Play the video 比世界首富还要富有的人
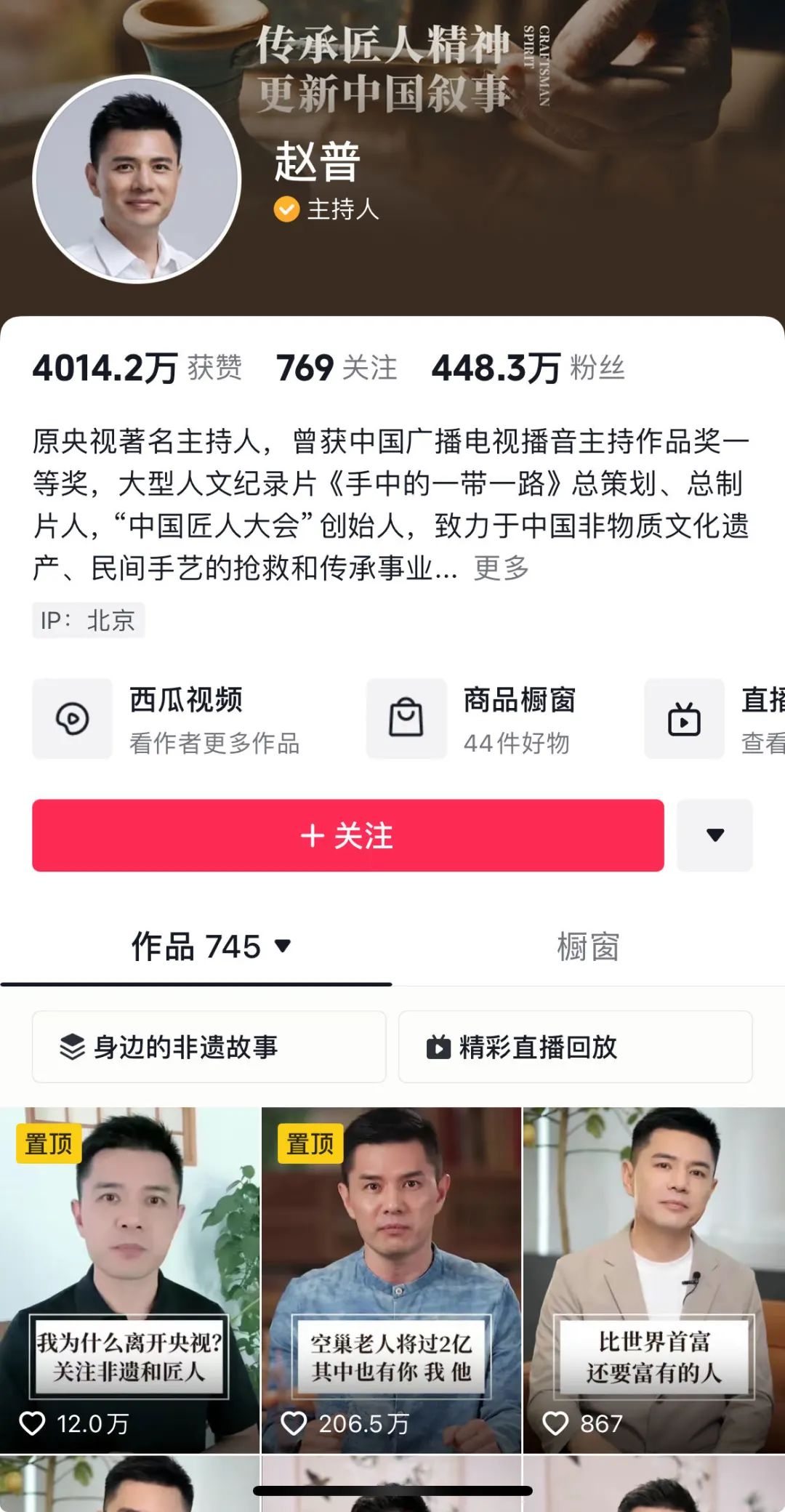The image size is (785, 1512). click(654, 1280)
